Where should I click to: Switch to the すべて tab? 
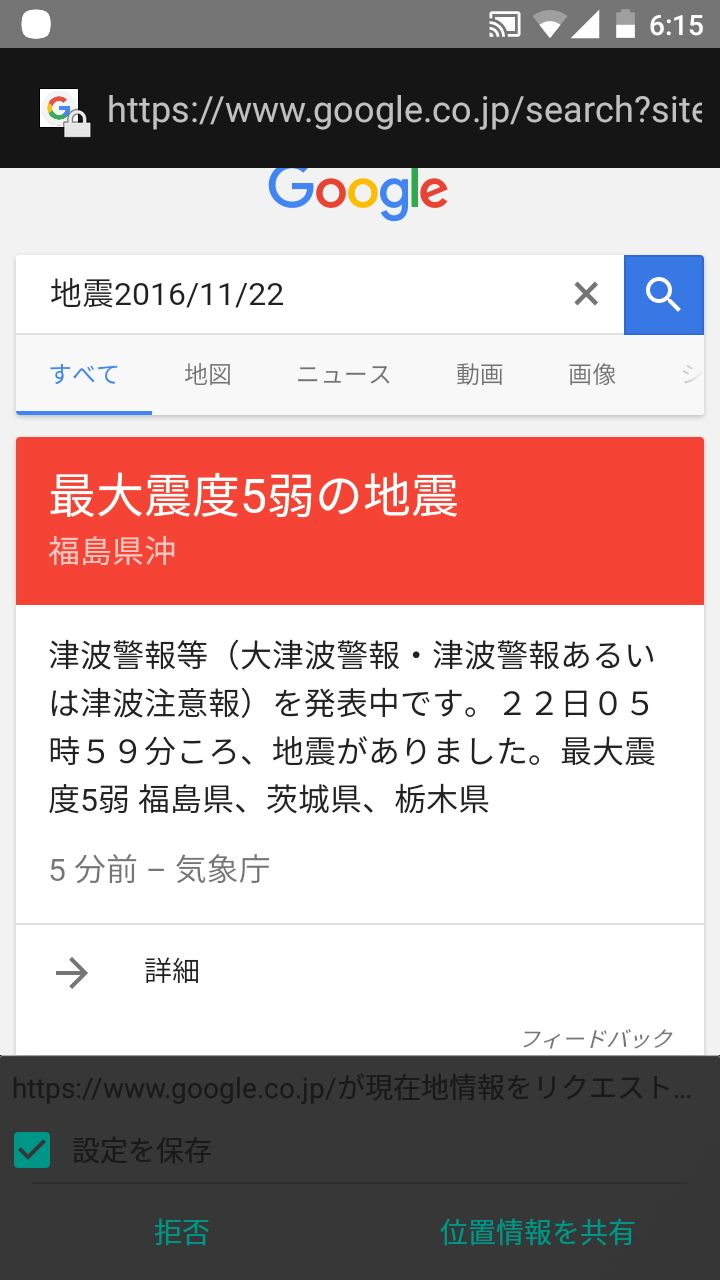click(x=84, y=375)
